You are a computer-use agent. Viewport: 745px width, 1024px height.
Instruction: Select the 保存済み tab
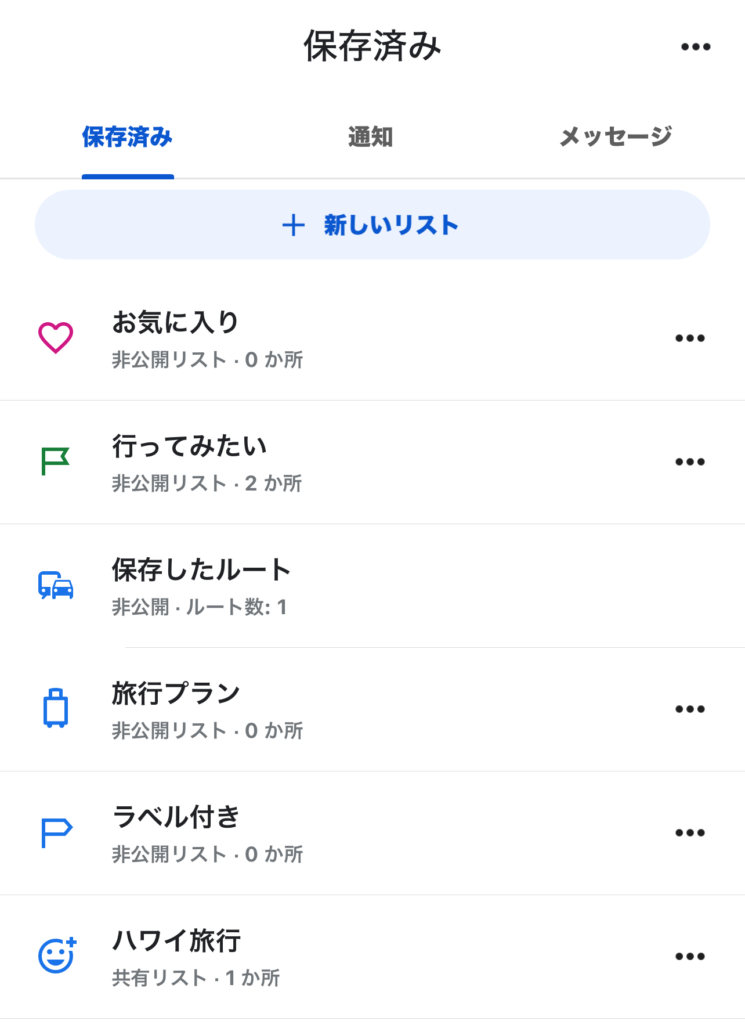click(127, 137)
